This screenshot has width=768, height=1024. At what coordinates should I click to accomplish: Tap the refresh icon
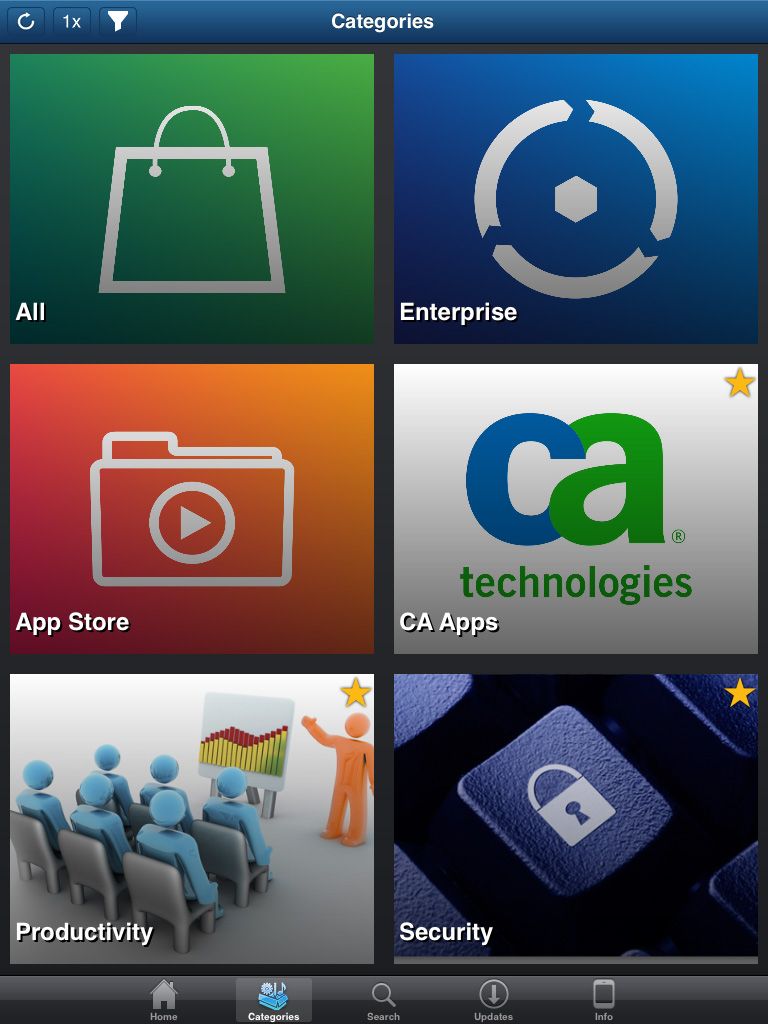coord(26,21)
